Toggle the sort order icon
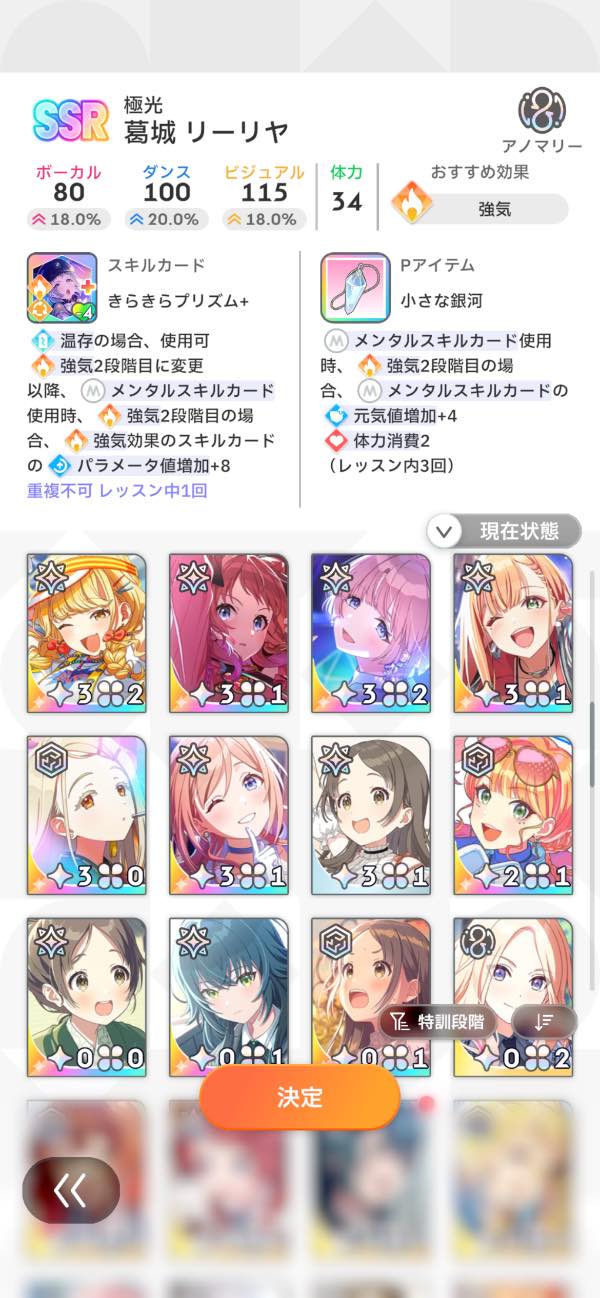Screen dimensions: 600x1298 [x=544, y=1021]
